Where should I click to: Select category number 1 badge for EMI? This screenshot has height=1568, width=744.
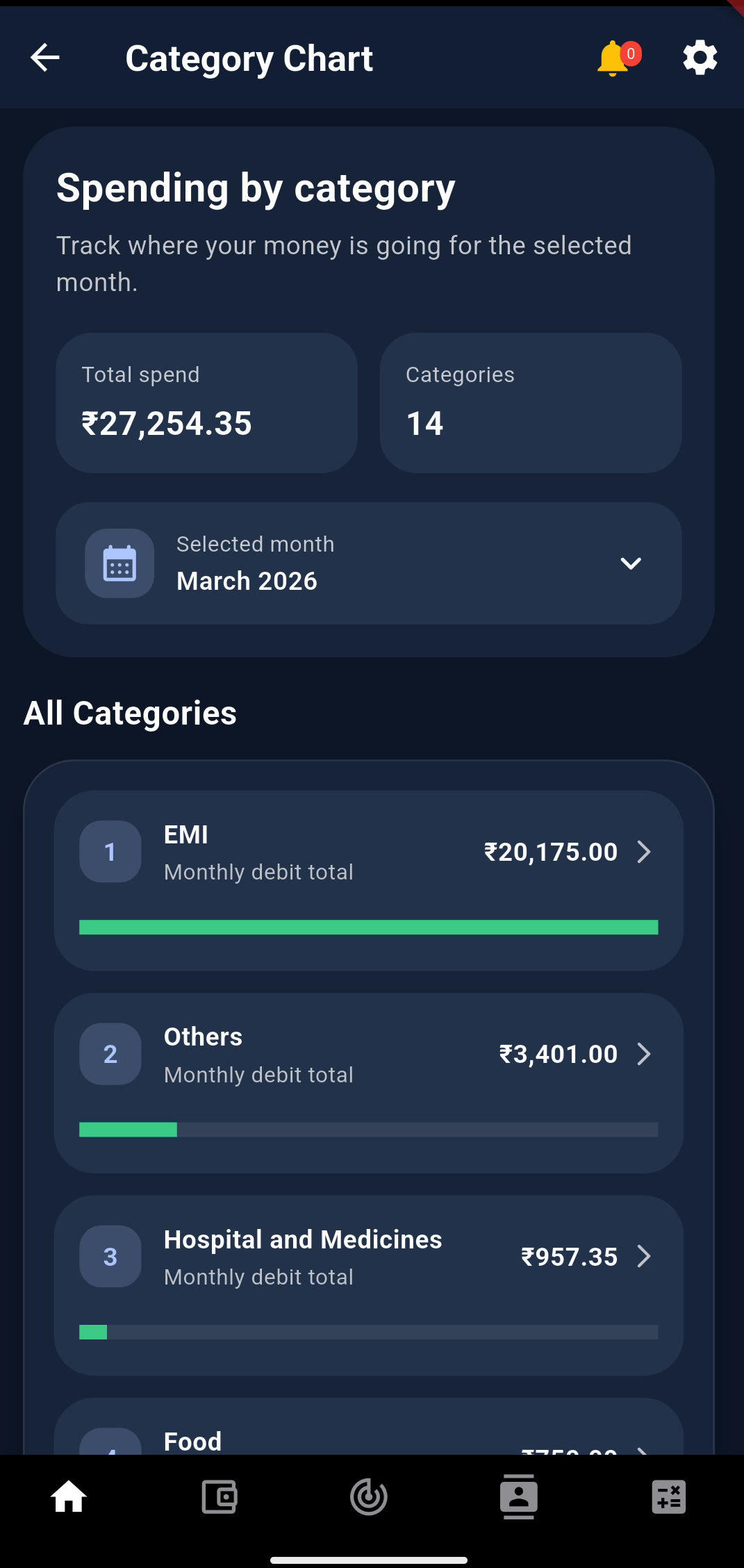110,851
